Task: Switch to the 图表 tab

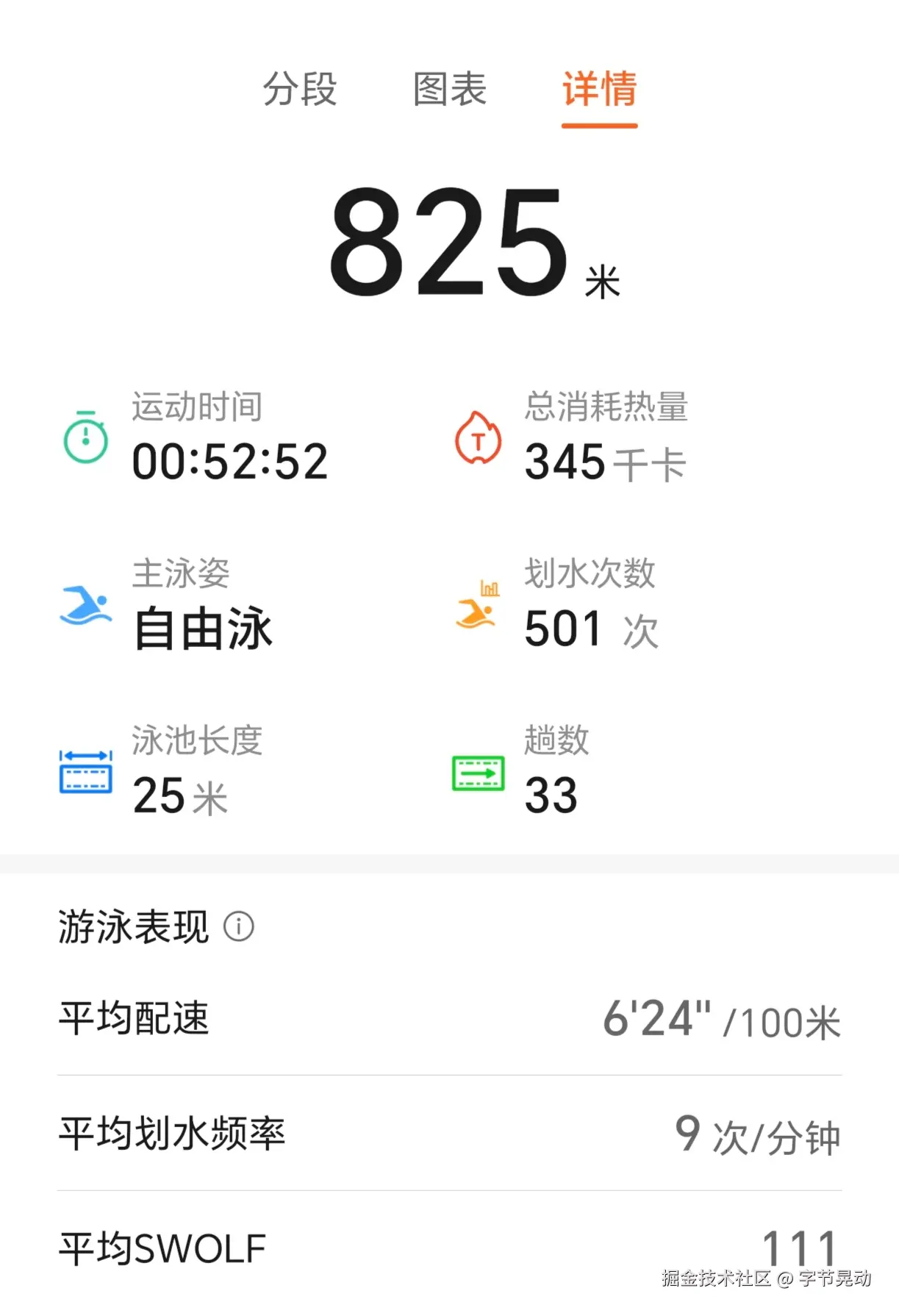Action: point(449,90)
